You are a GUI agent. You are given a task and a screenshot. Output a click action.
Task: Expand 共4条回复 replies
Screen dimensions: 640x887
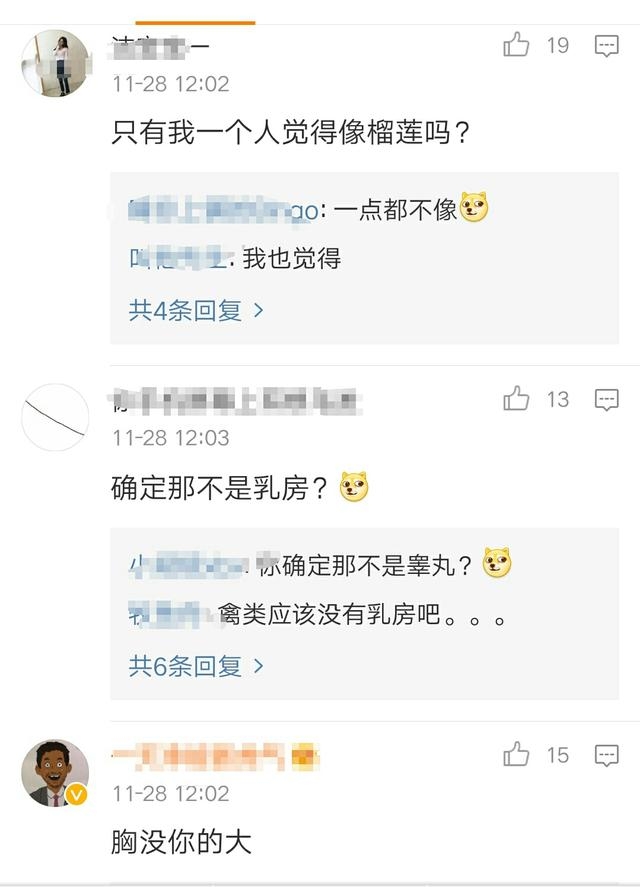[x=196, y=310]
